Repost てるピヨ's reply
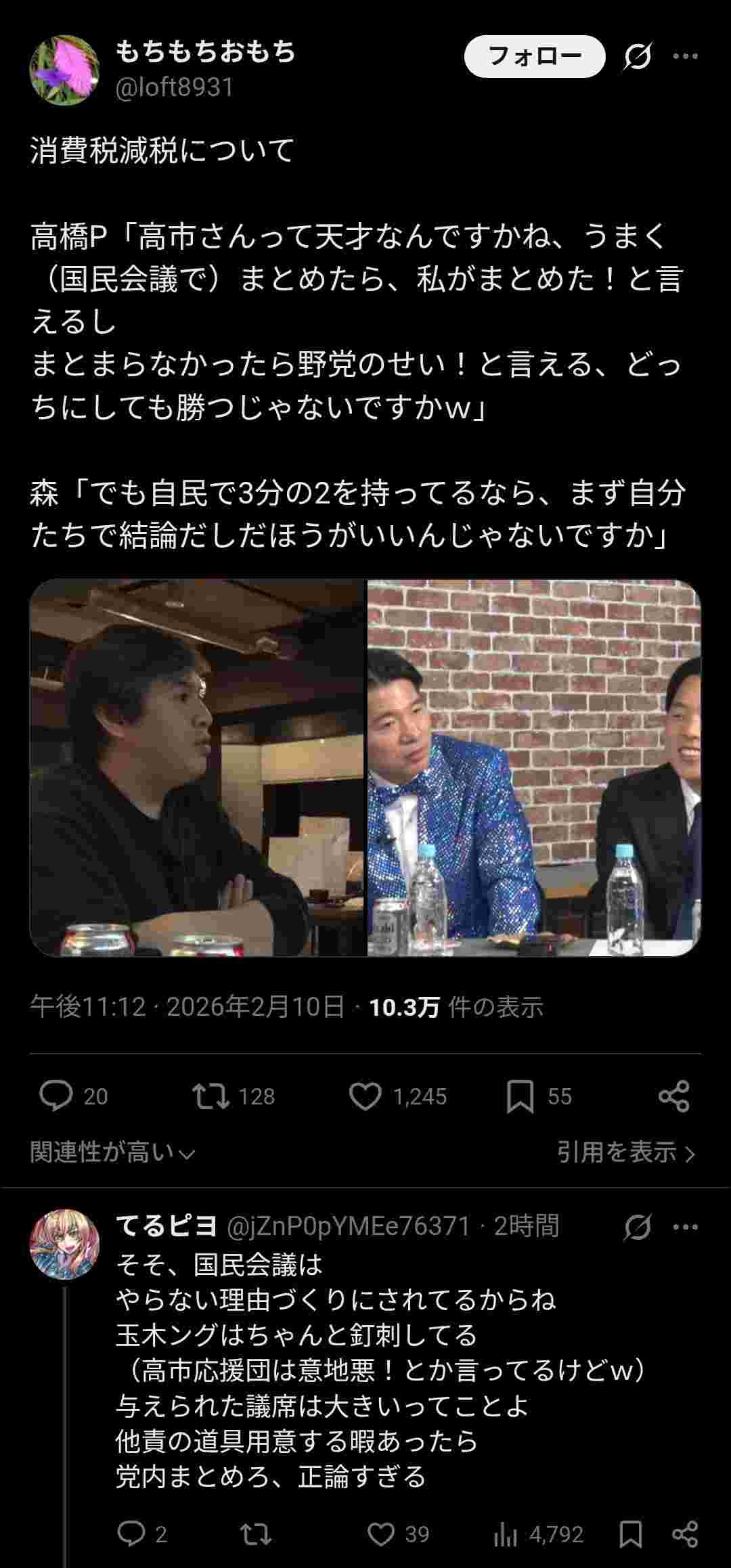The height and width of the screenshot is (1568, 731). (257, 1533)
